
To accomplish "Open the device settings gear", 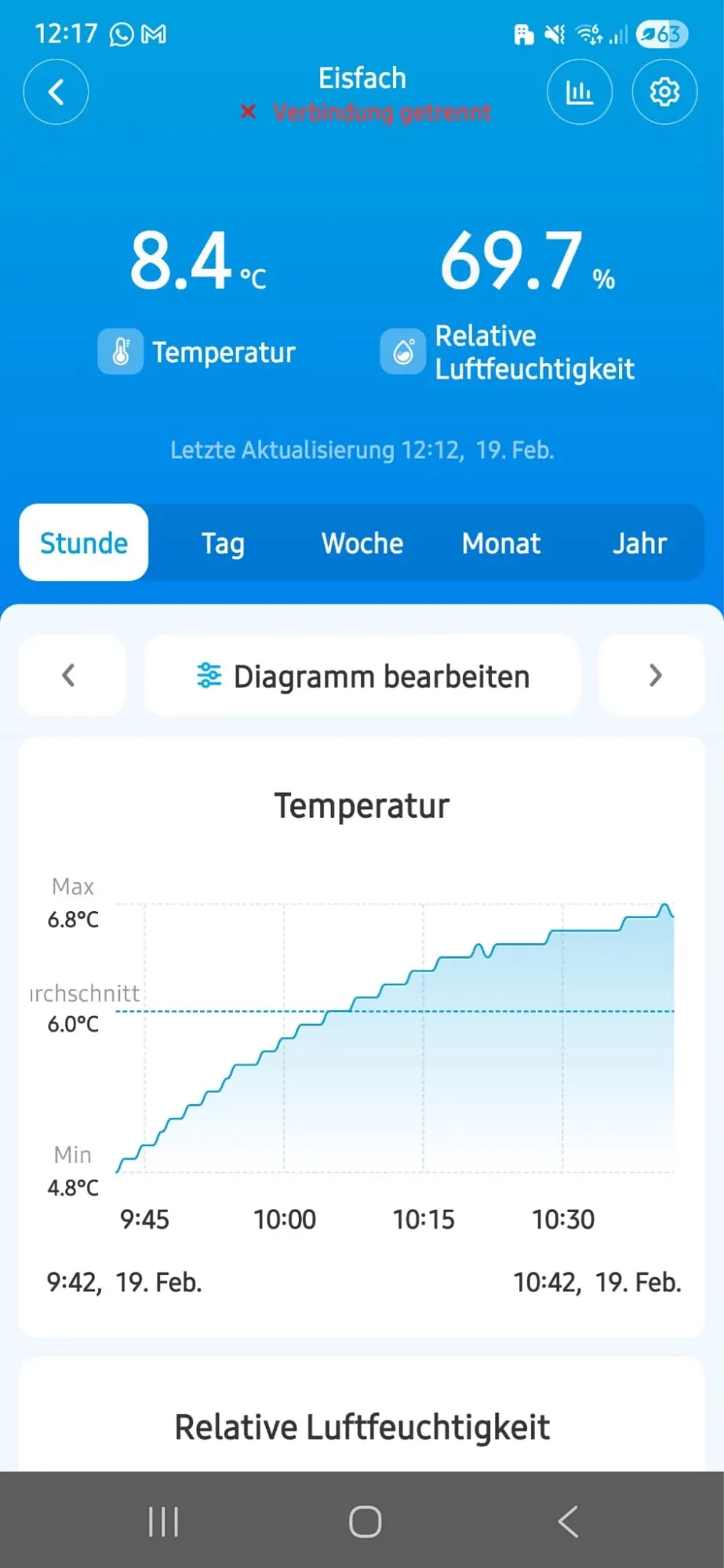I will point(664,93).
